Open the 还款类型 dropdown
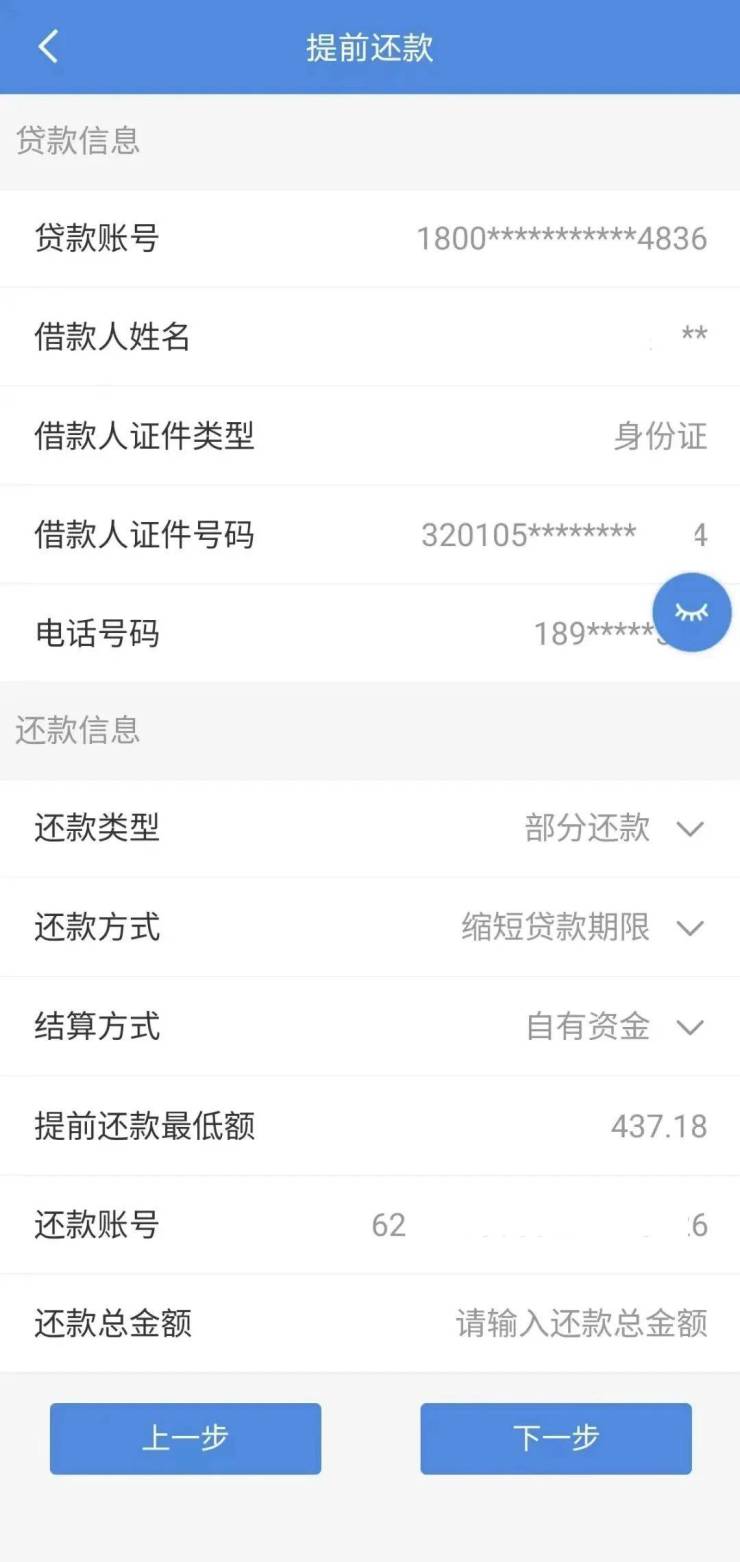740x1562 pixels. 690,829
